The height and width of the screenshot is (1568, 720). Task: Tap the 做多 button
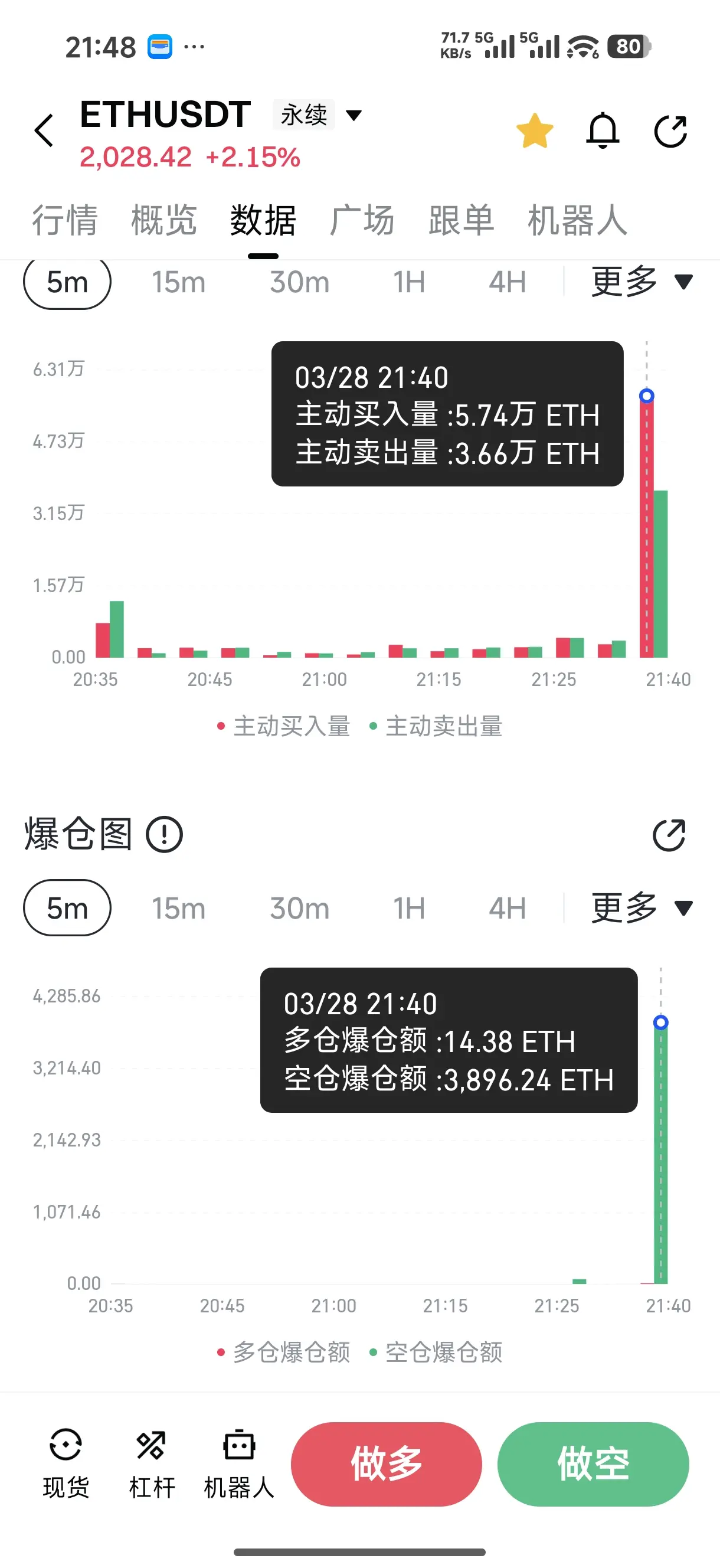[387, 1464]
